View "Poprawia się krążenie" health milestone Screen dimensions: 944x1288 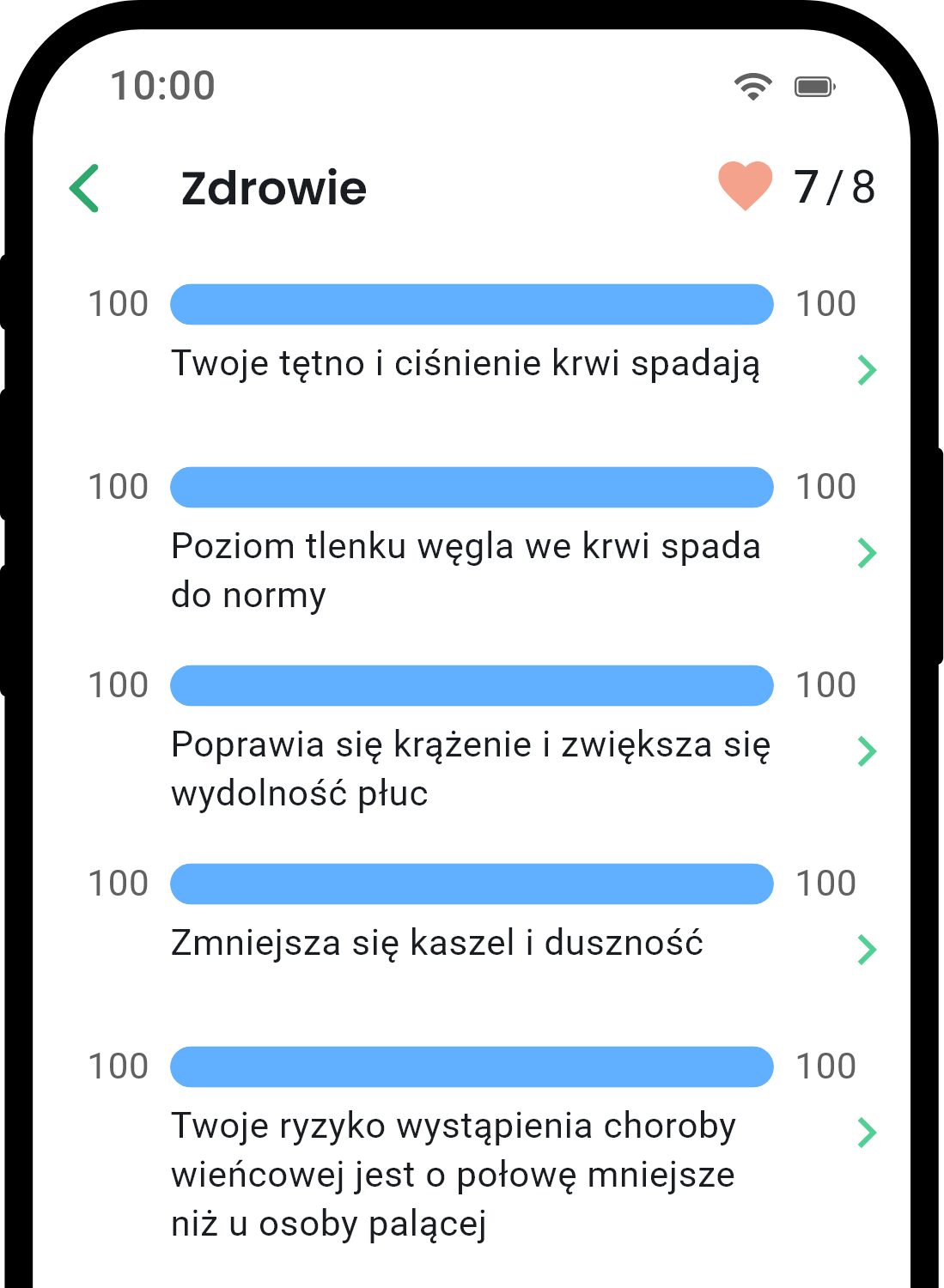[867, 751]
